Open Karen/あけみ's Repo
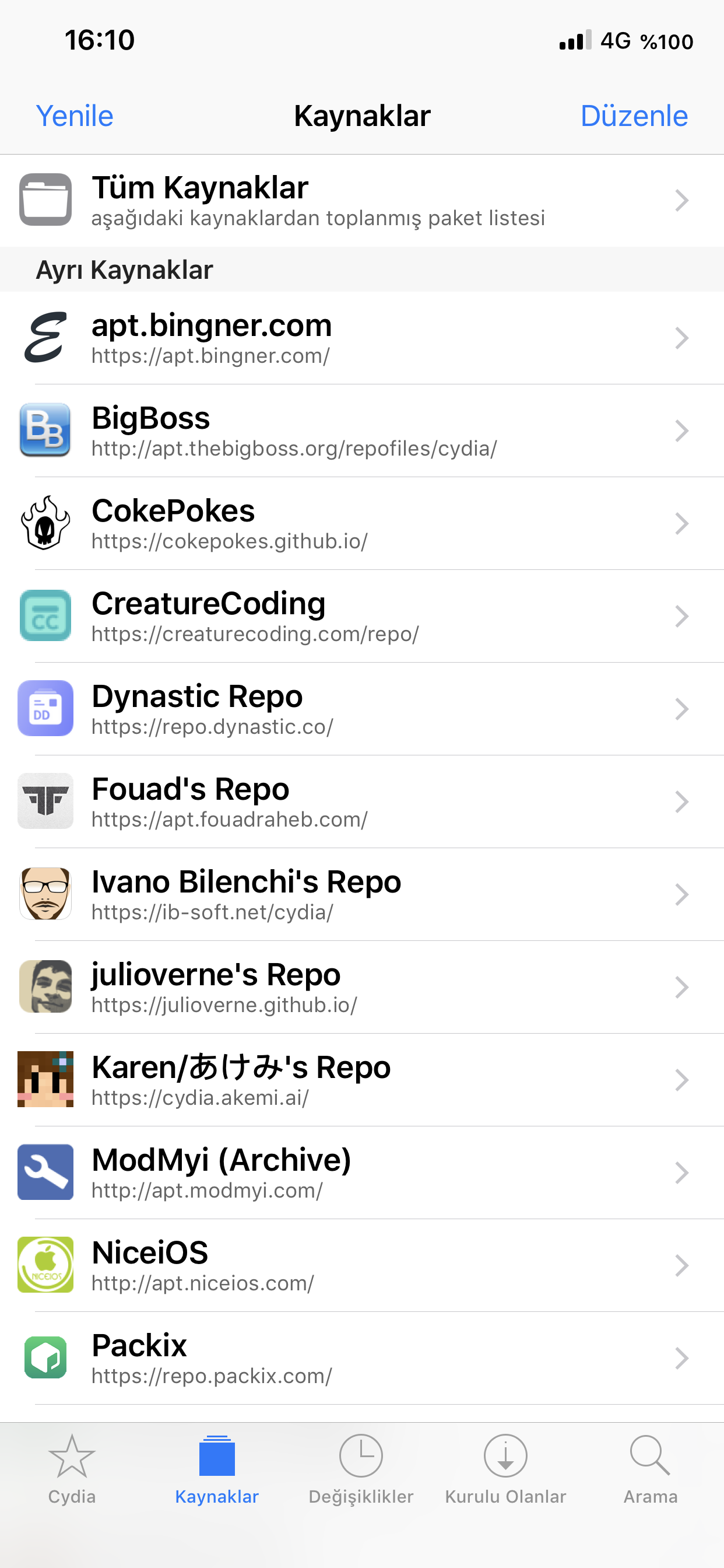Viewport: 724px width, 1568px height. click(x=361, y=1080)
